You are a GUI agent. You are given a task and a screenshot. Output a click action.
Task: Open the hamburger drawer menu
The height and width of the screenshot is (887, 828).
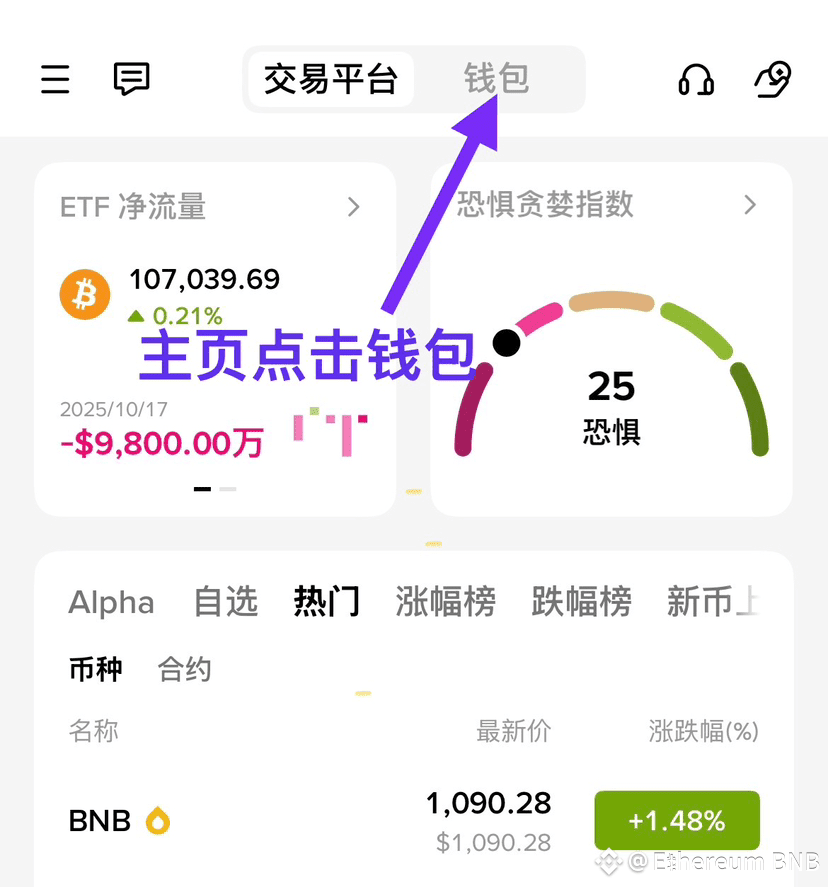[x=55, y=79]
